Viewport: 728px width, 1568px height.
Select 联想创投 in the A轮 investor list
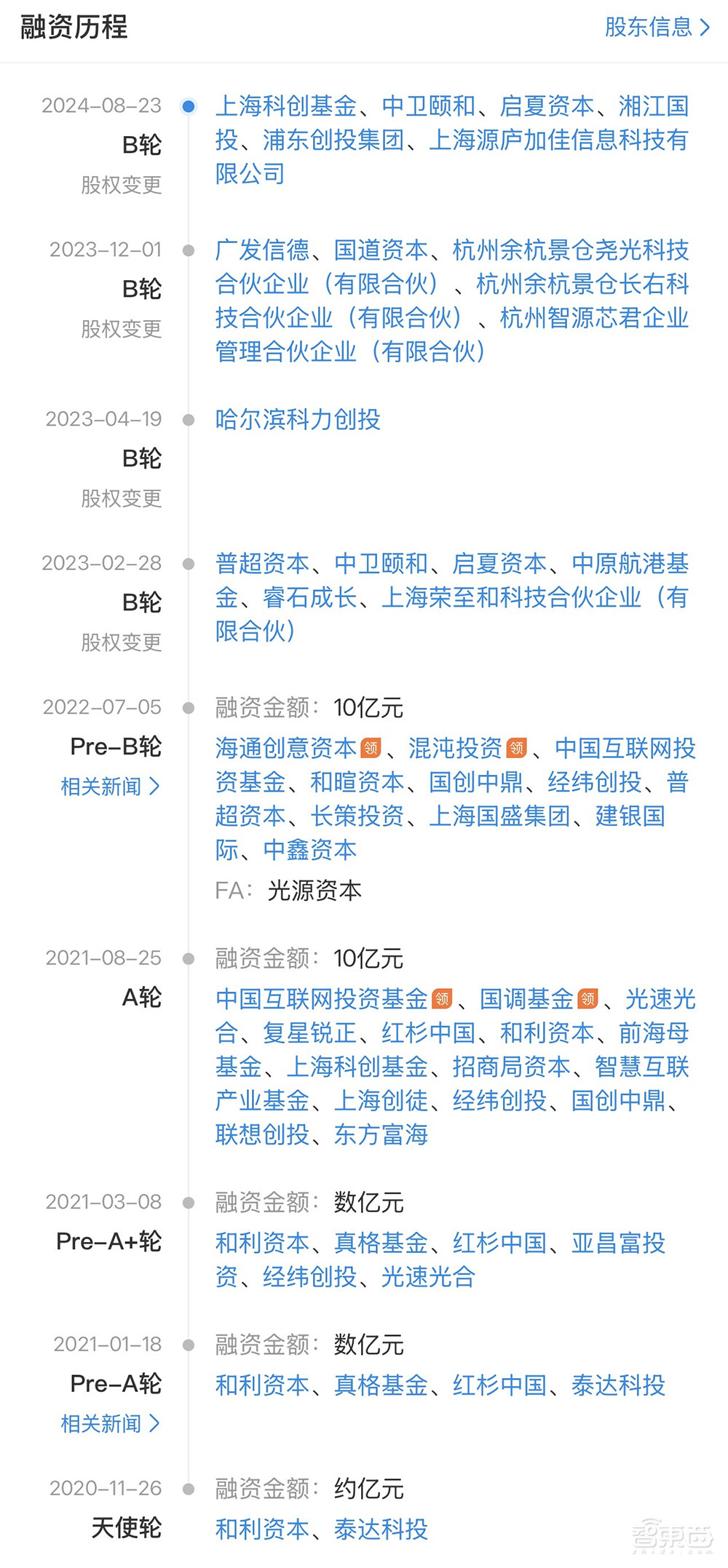click(262, 1134)
